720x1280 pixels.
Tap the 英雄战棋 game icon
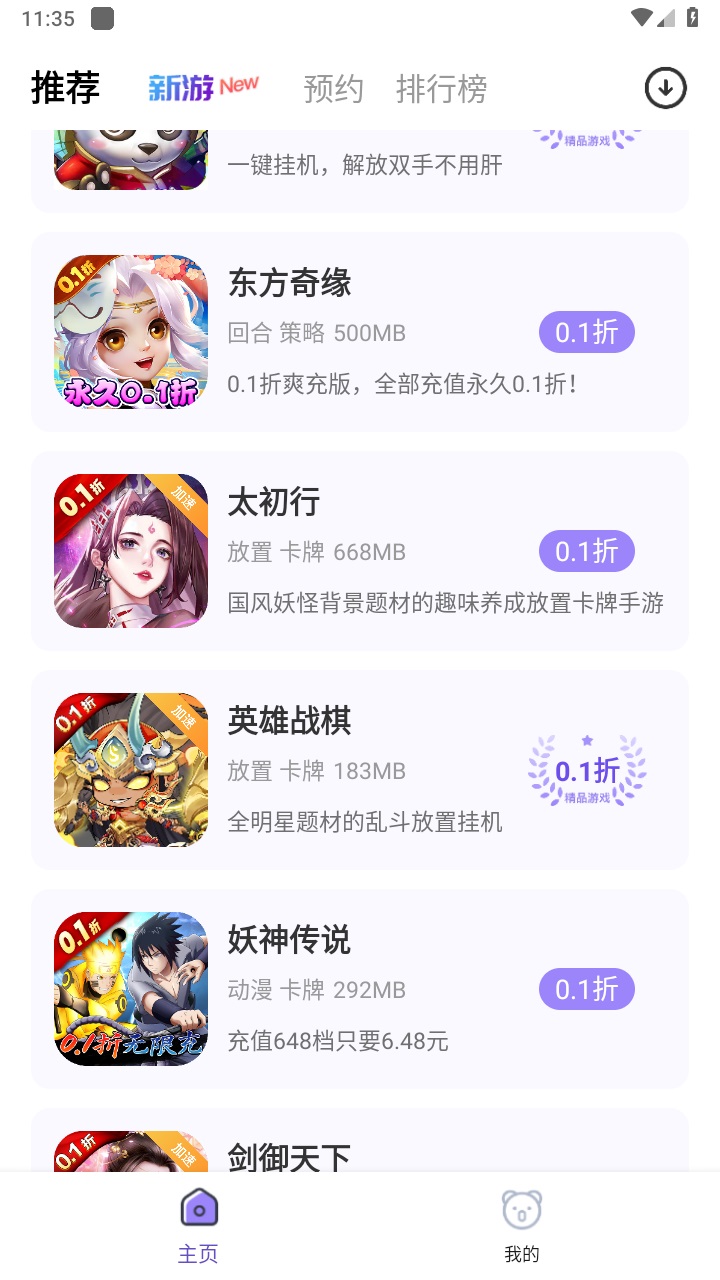point(130,769)
